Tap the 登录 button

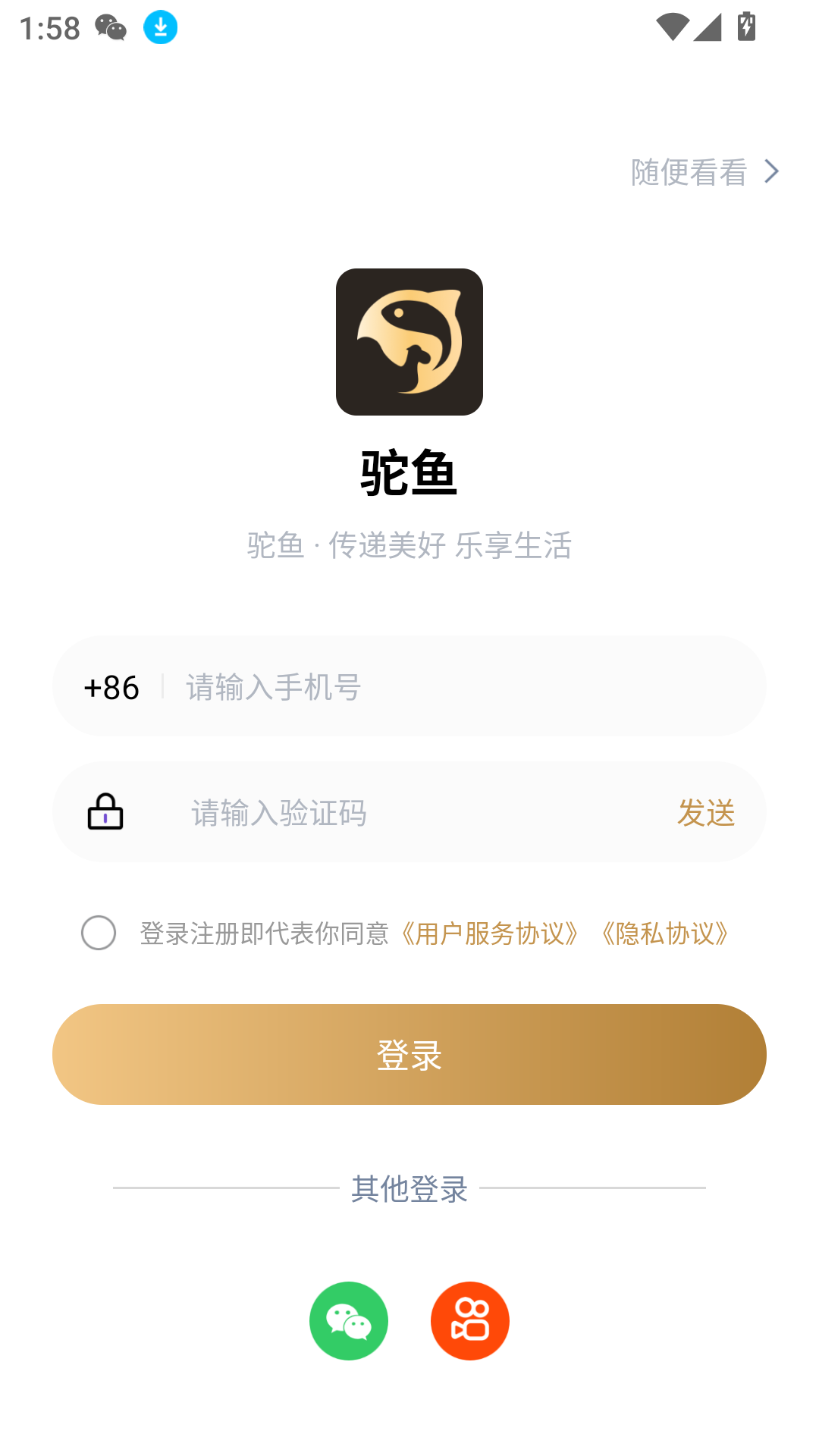(x=409, y=1054)
